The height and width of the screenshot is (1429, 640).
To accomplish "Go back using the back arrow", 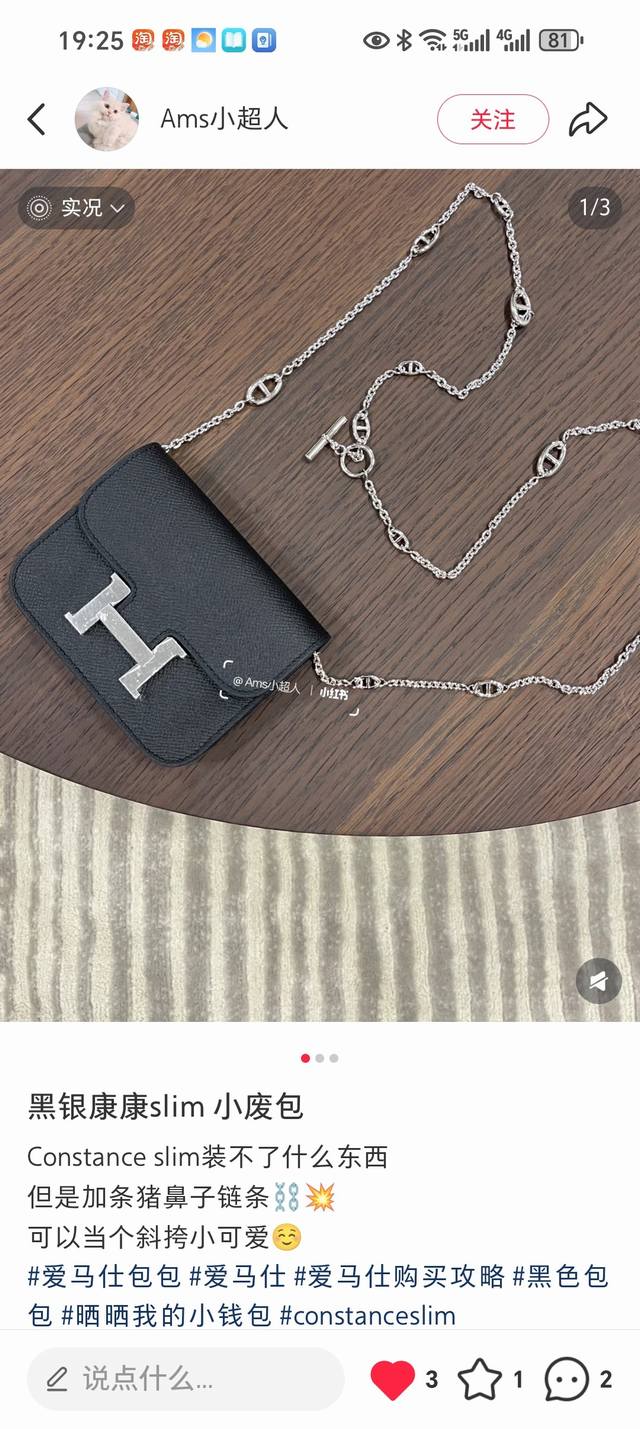I will 36,120.
